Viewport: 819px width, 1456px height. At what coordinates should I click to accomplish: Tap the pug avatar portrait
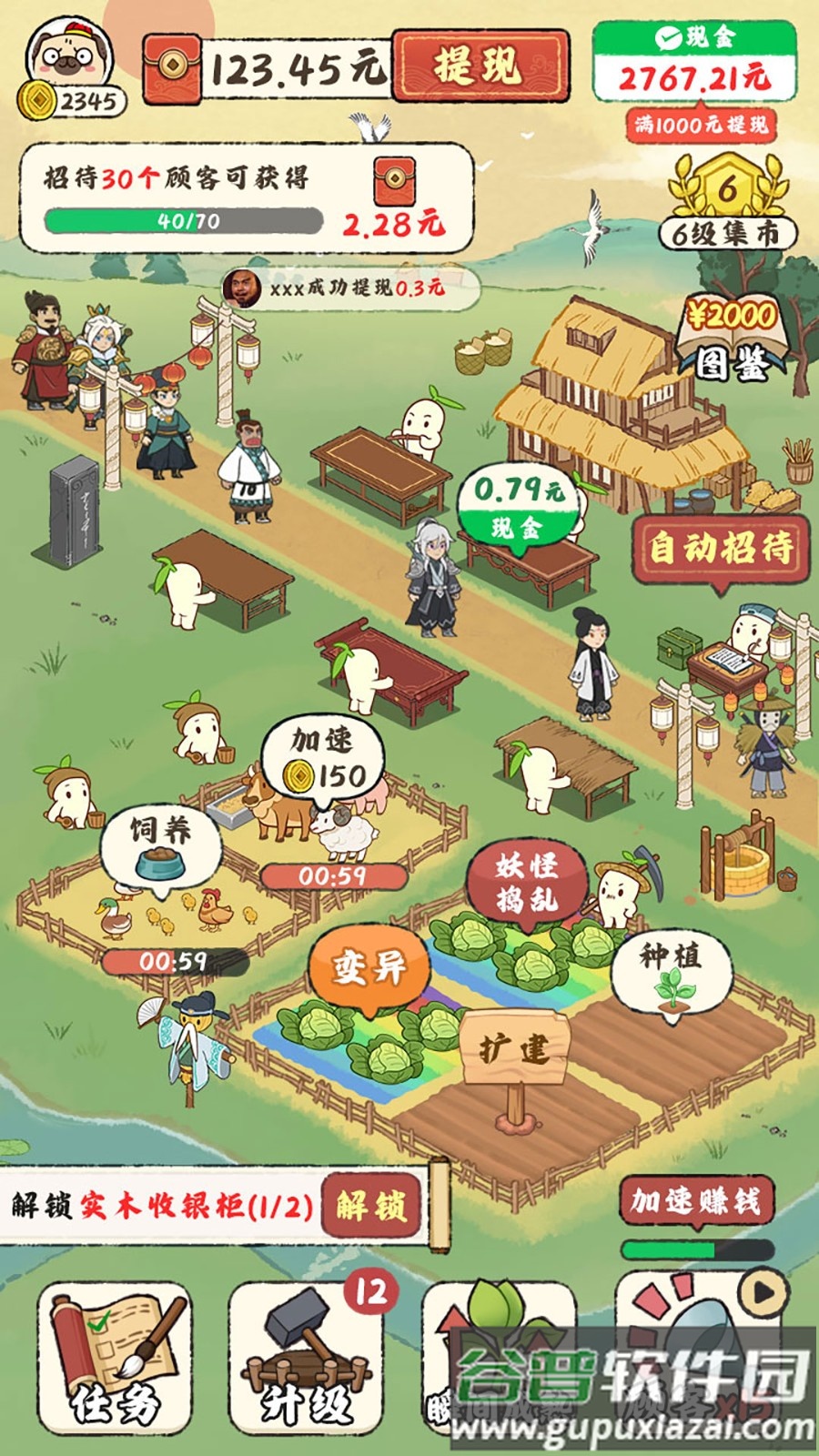point(68,55)
